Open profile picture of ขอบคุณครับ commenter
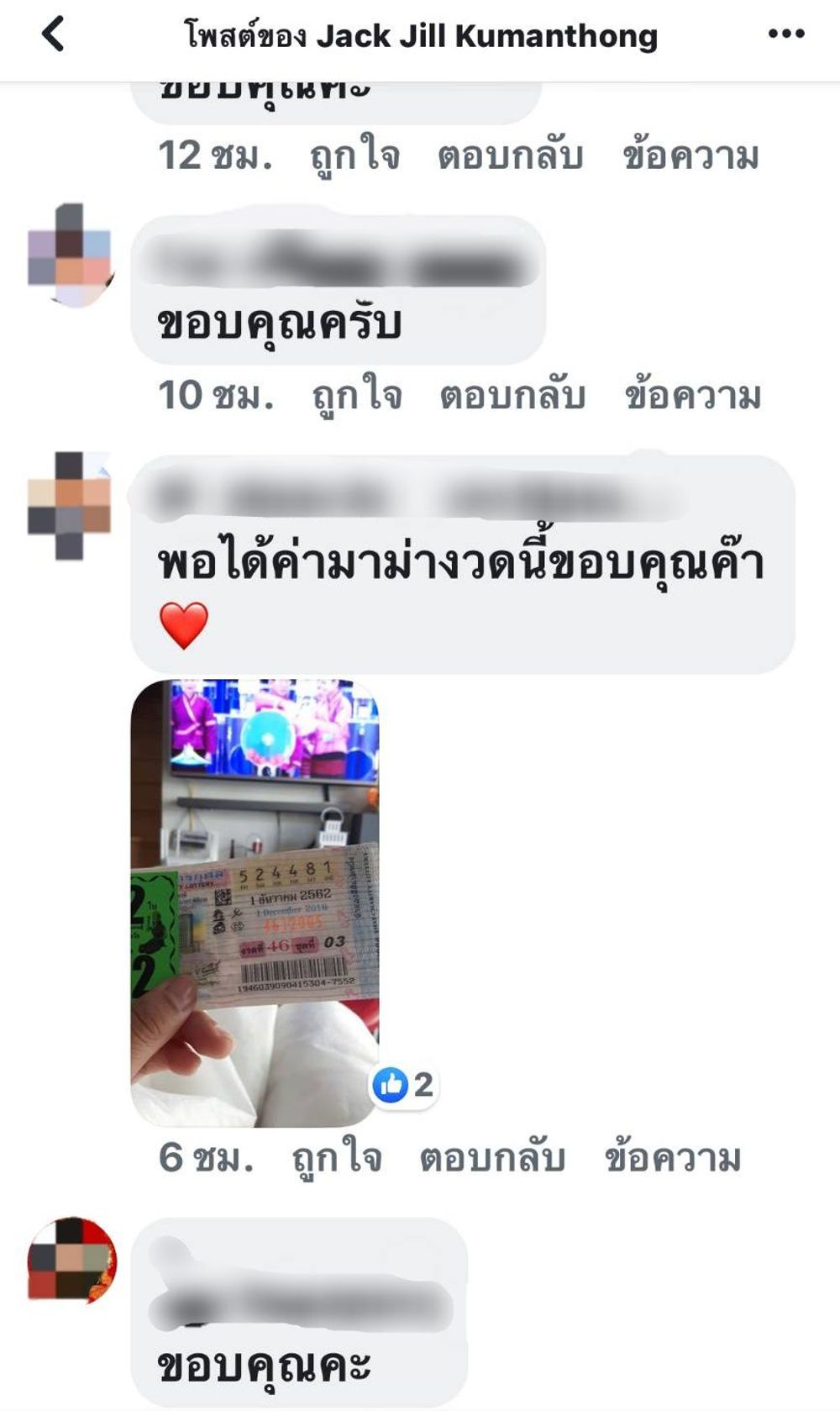 (70, 255)
